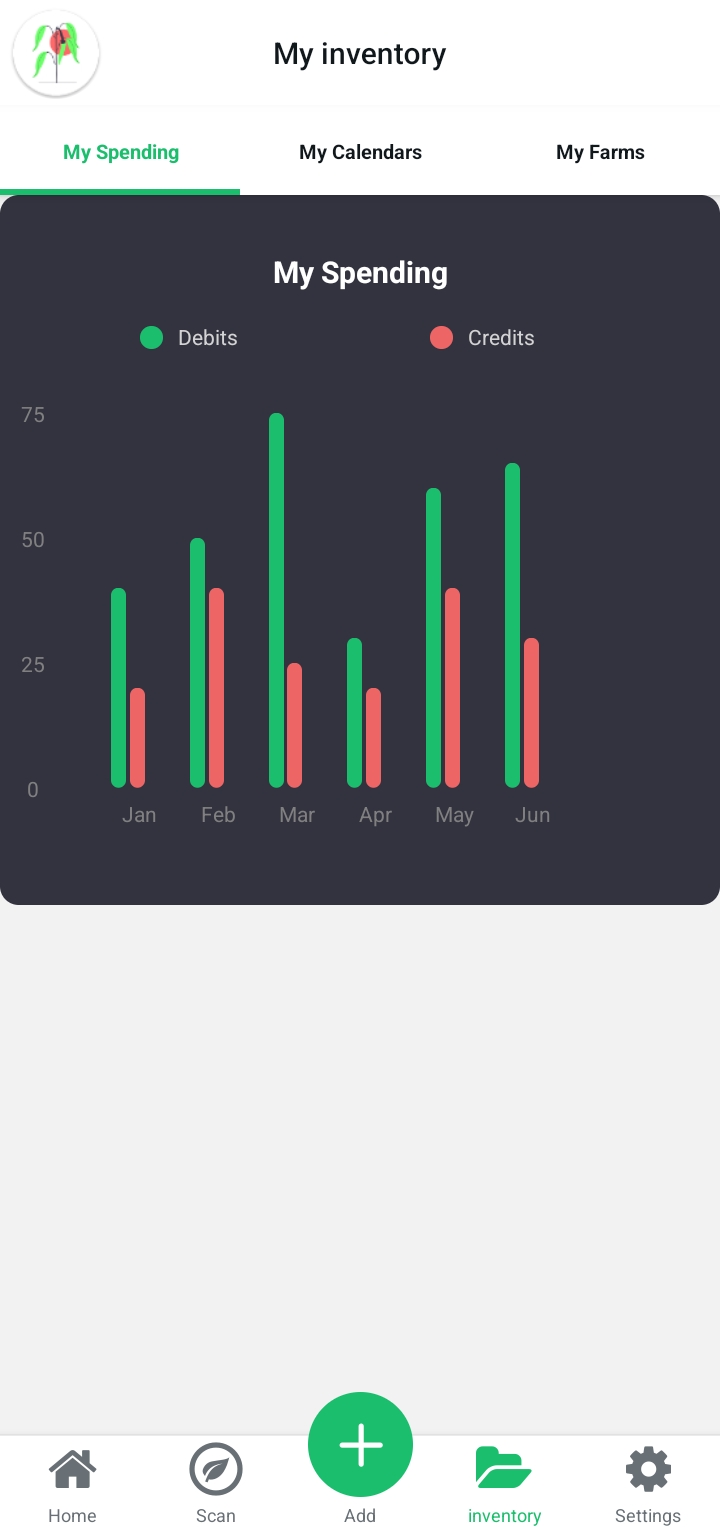
Task: Go to the Home screen
Action: pos(72,1485)
